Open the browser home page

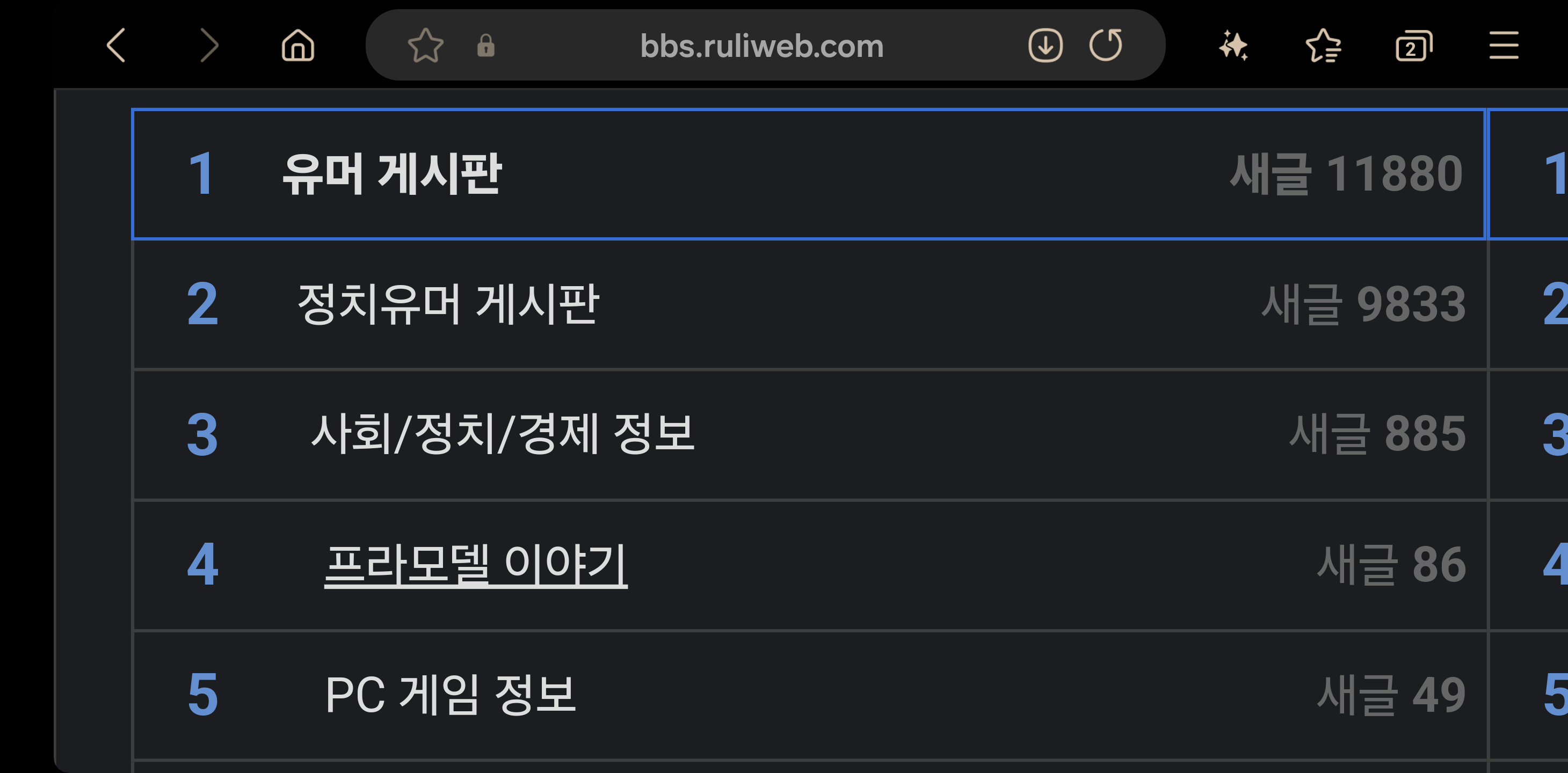pos(297,46)
